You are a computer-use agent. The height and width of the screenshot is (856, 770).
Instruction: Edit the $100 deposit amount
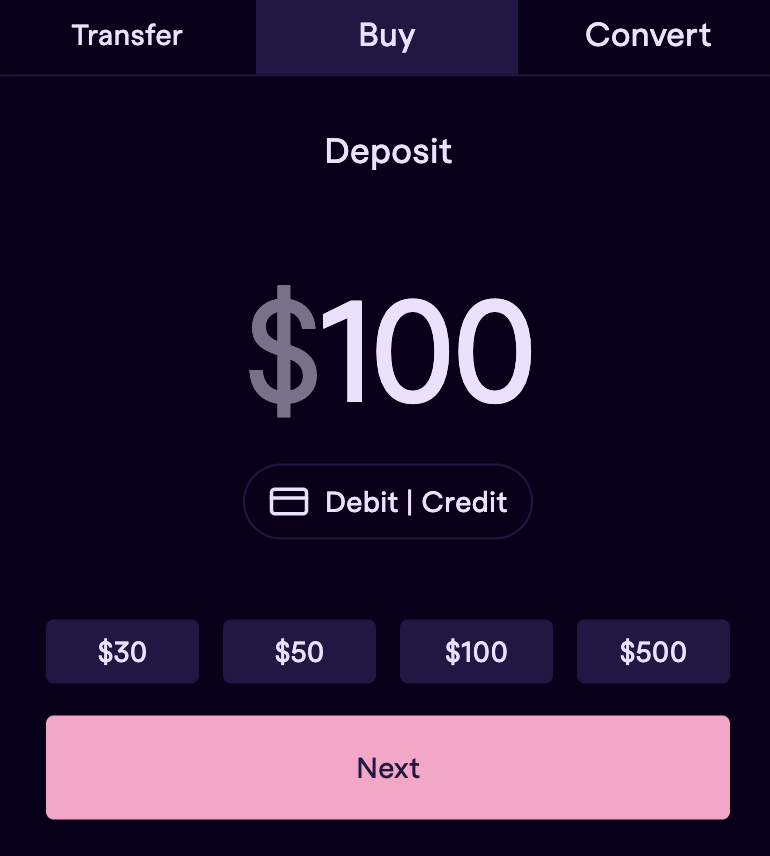tap(390, 352)
